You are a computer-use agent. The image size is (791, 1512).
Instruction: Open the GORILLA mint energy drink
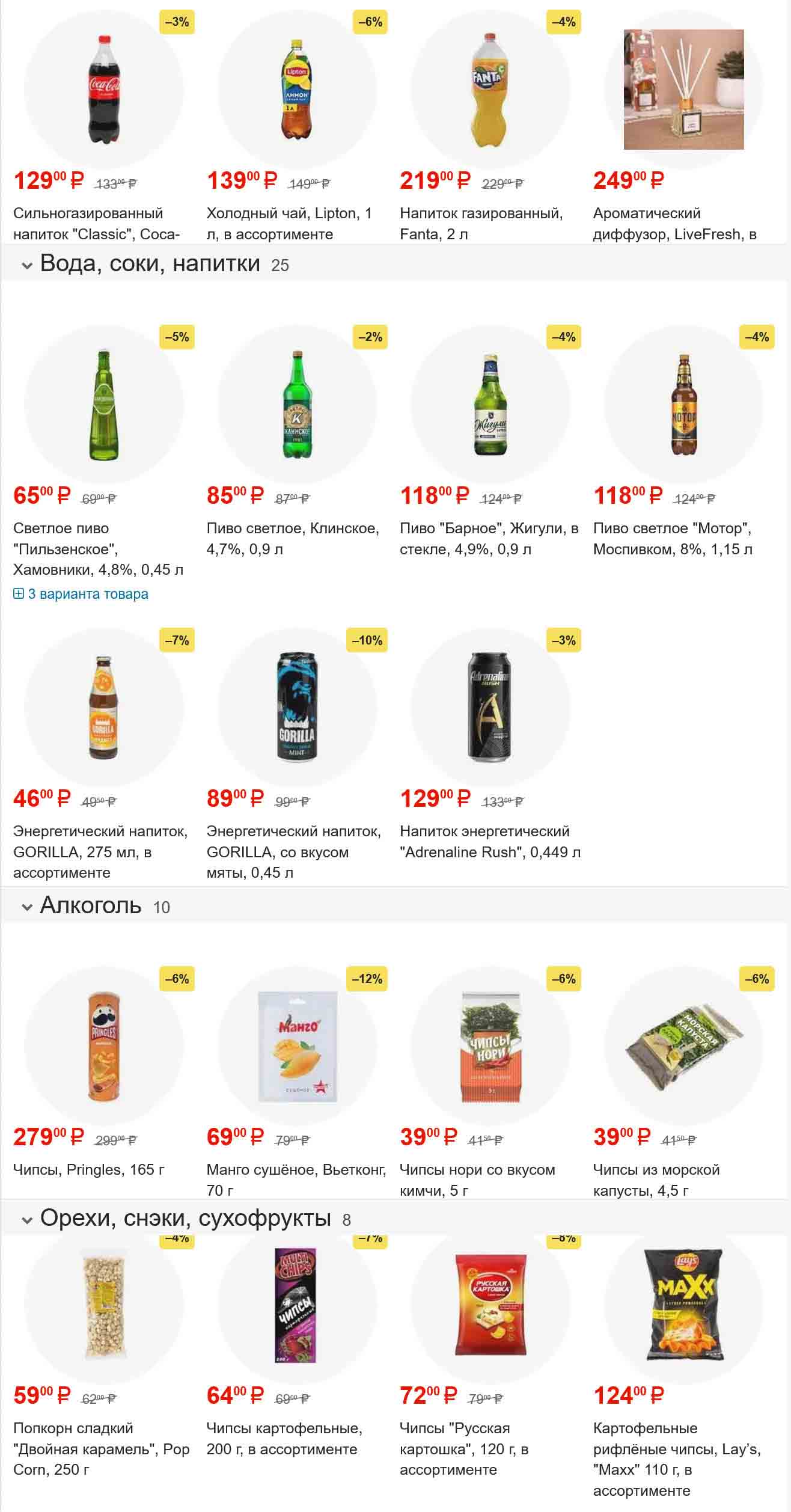(x=297, y=708)
